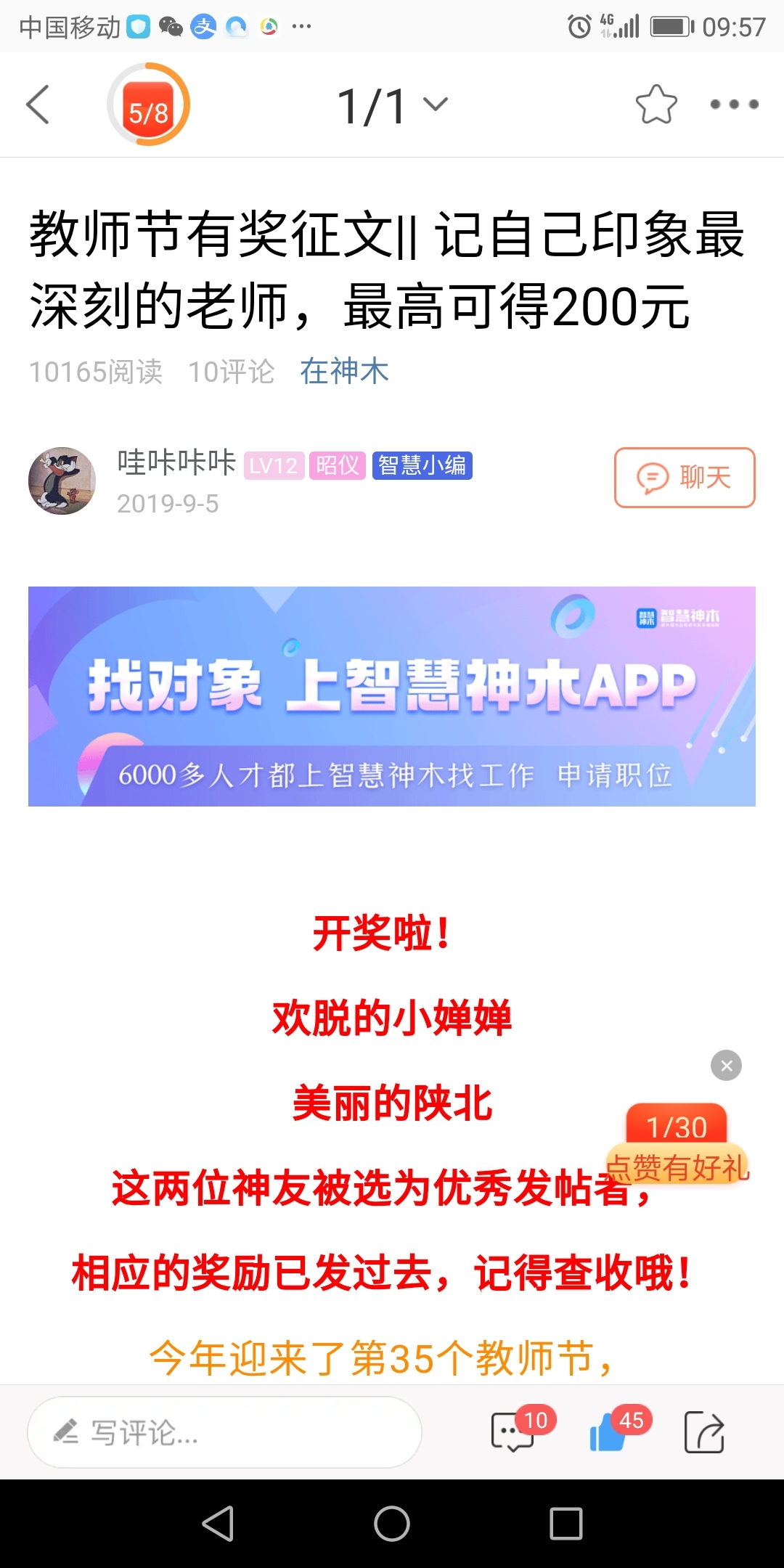
Task: Favorite this post with the star icon
Action: (x=656, y=105)
